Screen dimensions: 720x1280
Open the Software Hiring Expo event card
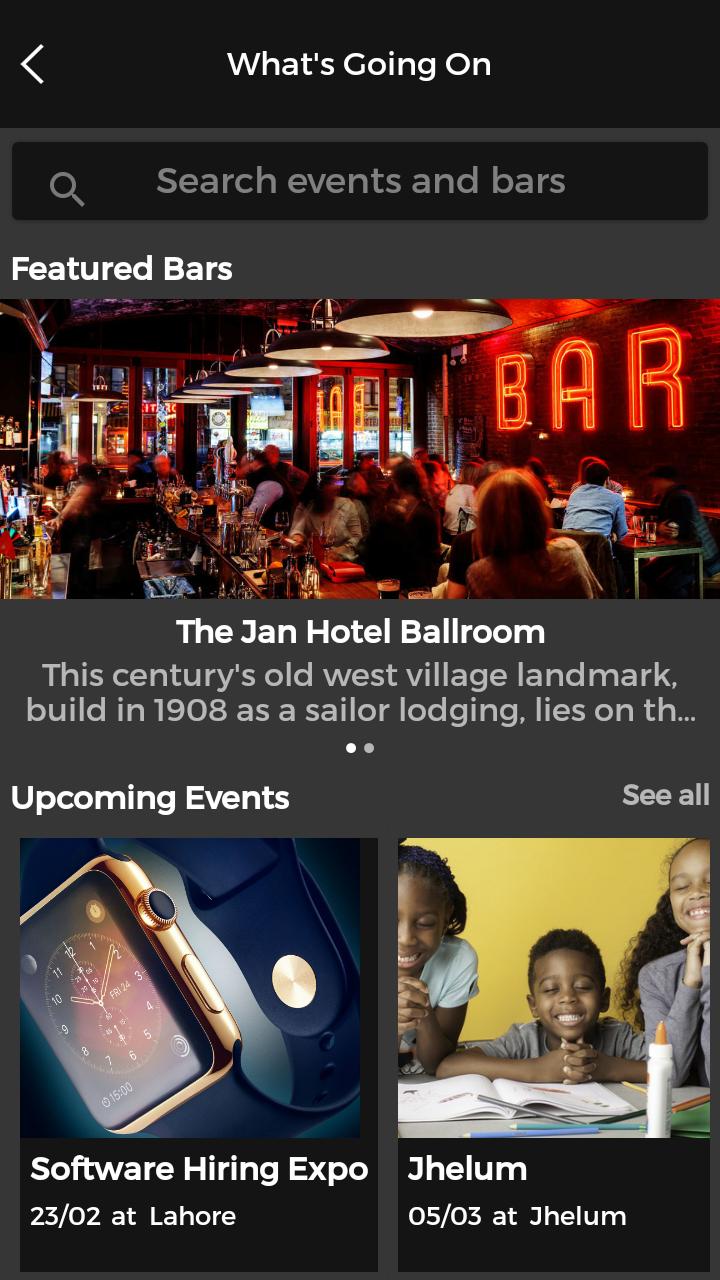pos(198,1050)
